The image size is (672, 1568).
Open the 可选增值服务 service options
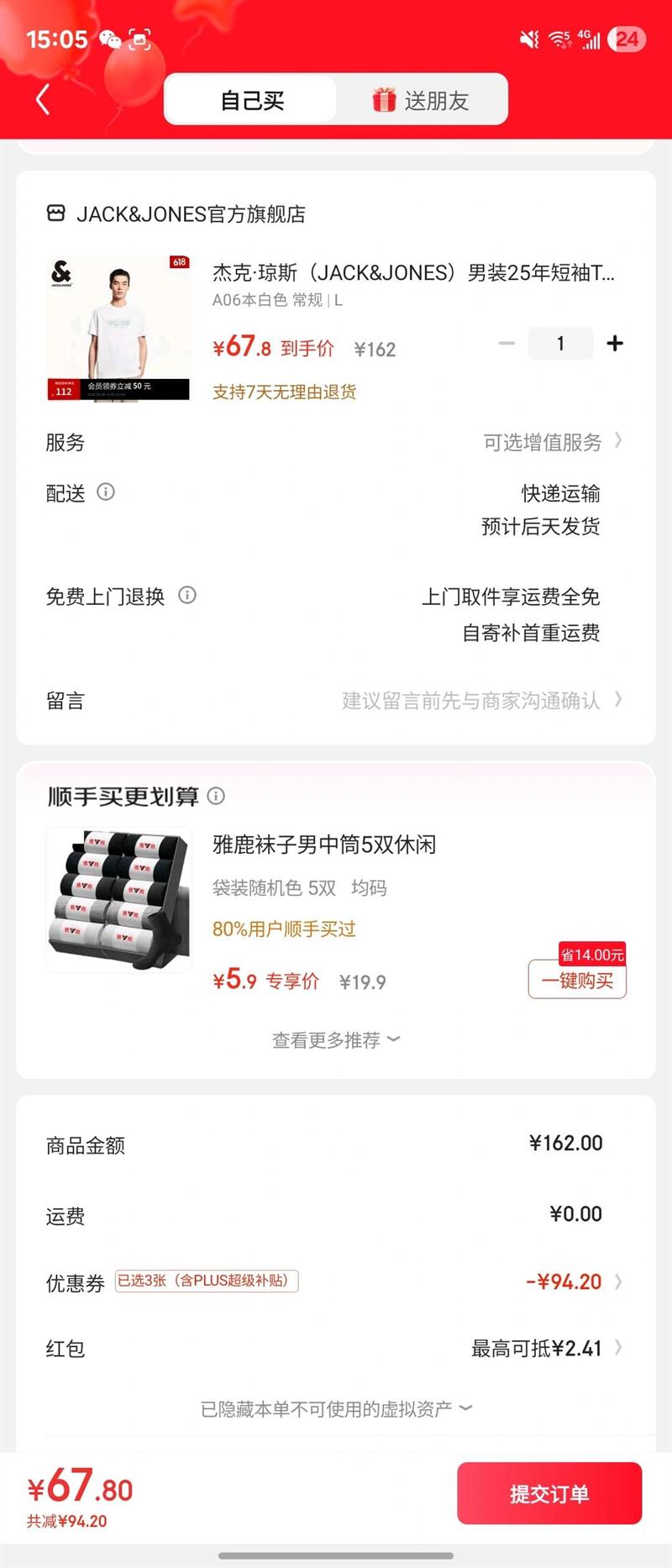click(x=553, y=442)
